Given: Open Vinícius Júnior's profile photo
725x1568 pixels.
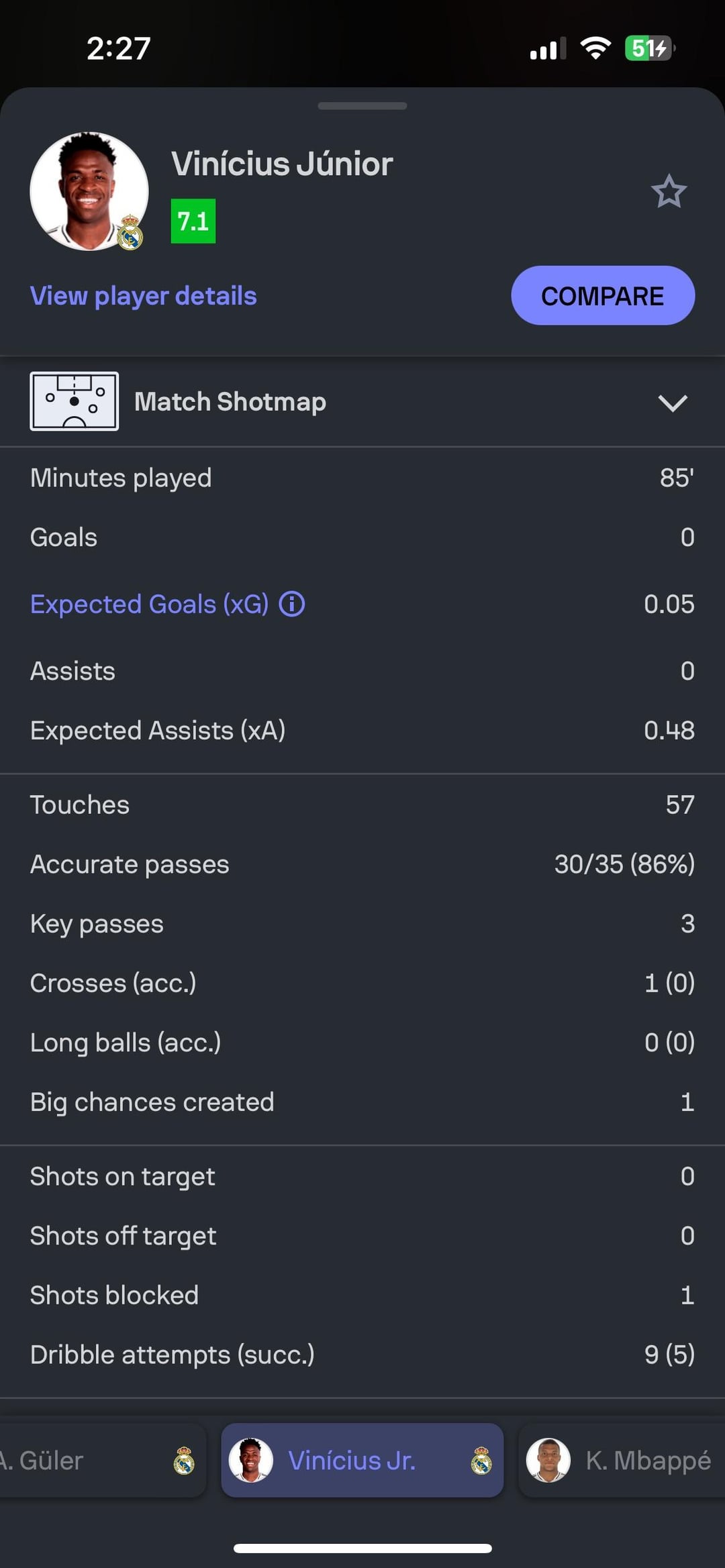Looking at the screenshot, I should tap(89, 191).
